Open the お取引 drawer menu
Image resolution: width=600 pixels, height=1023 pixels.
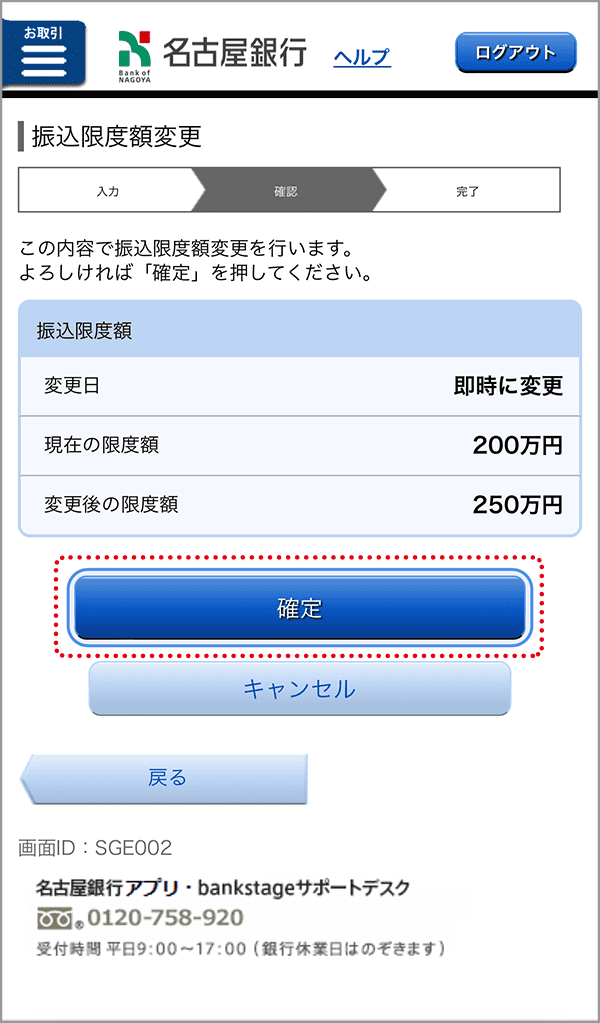44,53
